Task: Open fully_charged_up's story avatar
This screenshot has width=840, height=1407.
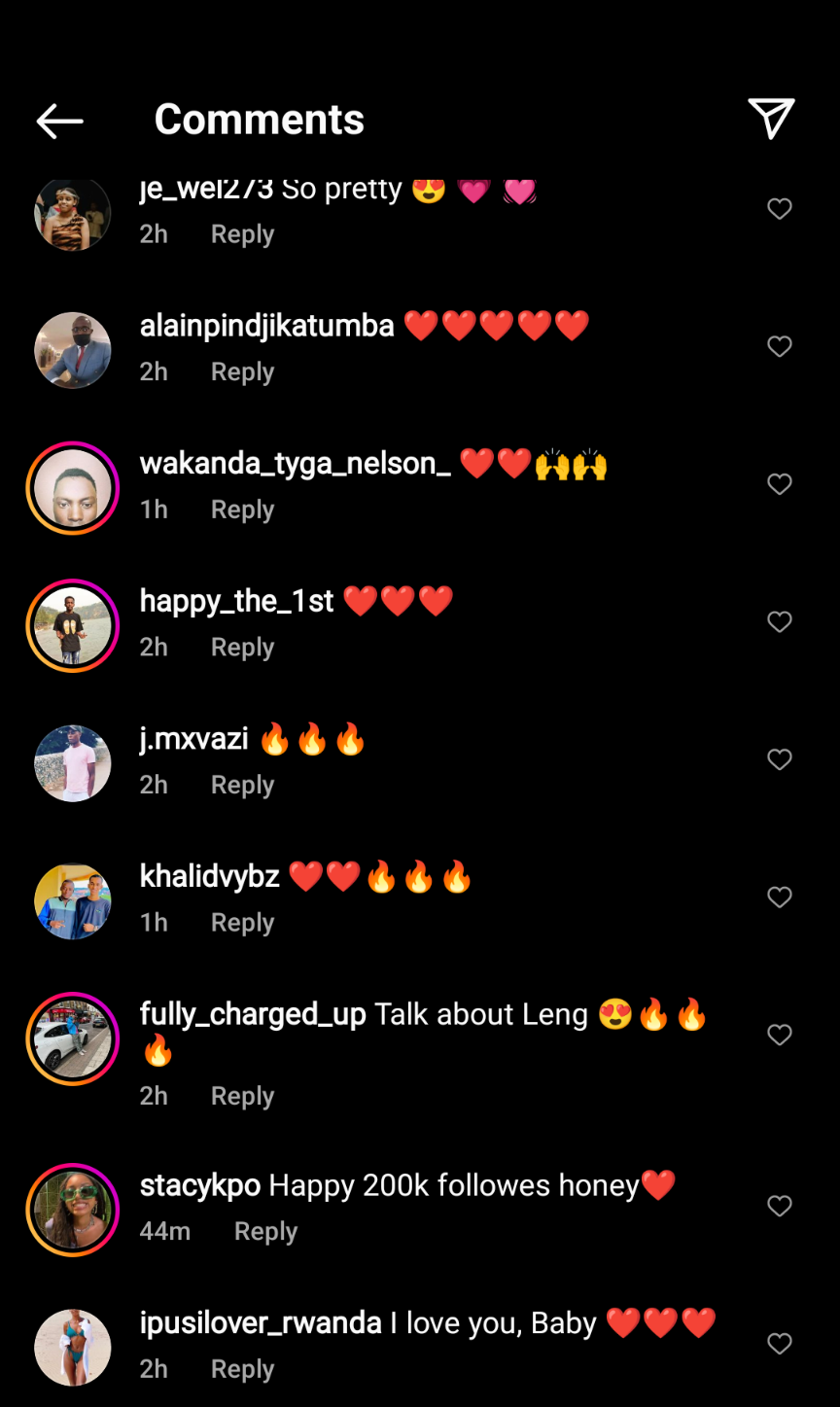Action: click(x=73, y=1038)
